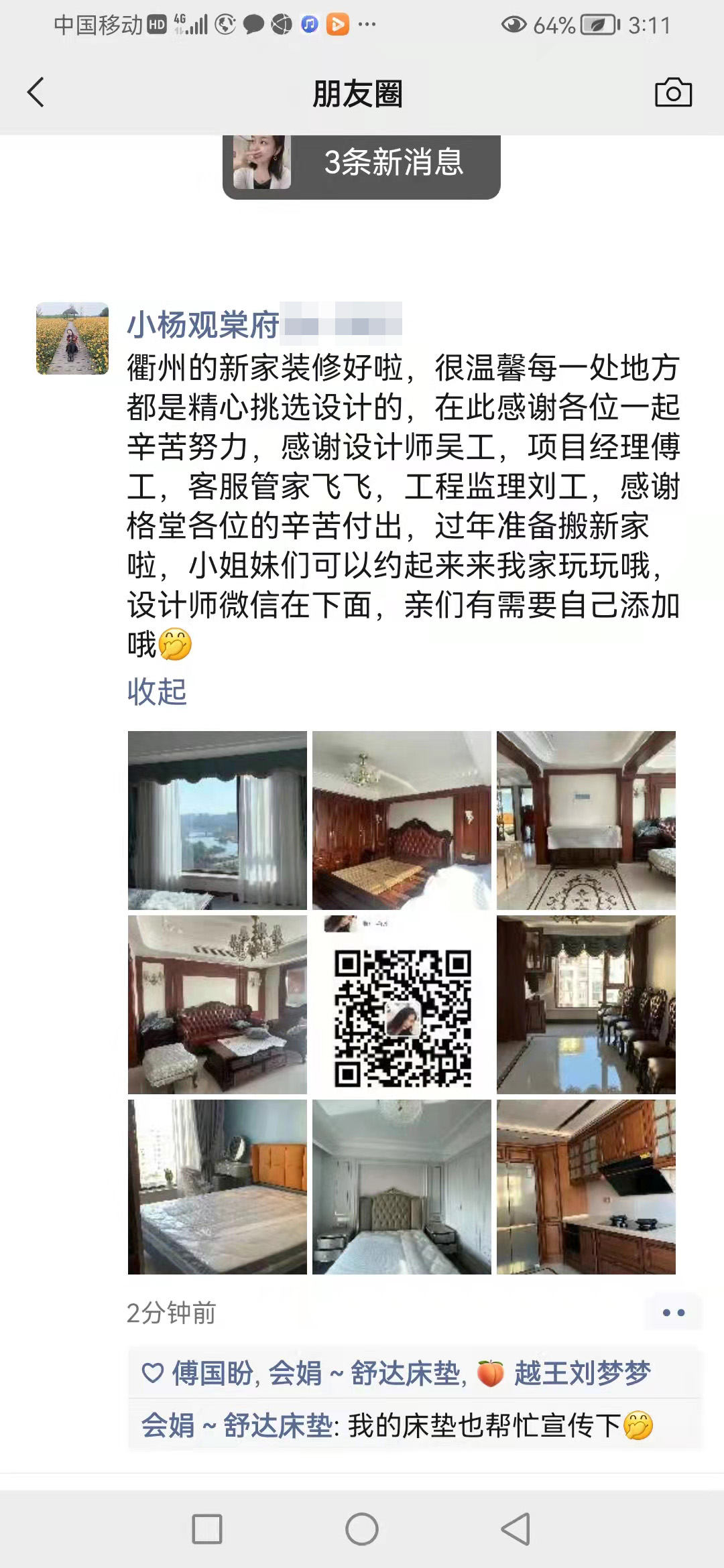Viewport: 724px width, 1568px height.
Task: Open 傅国盼's profile from likes
Action: (x=212, y=1373)
